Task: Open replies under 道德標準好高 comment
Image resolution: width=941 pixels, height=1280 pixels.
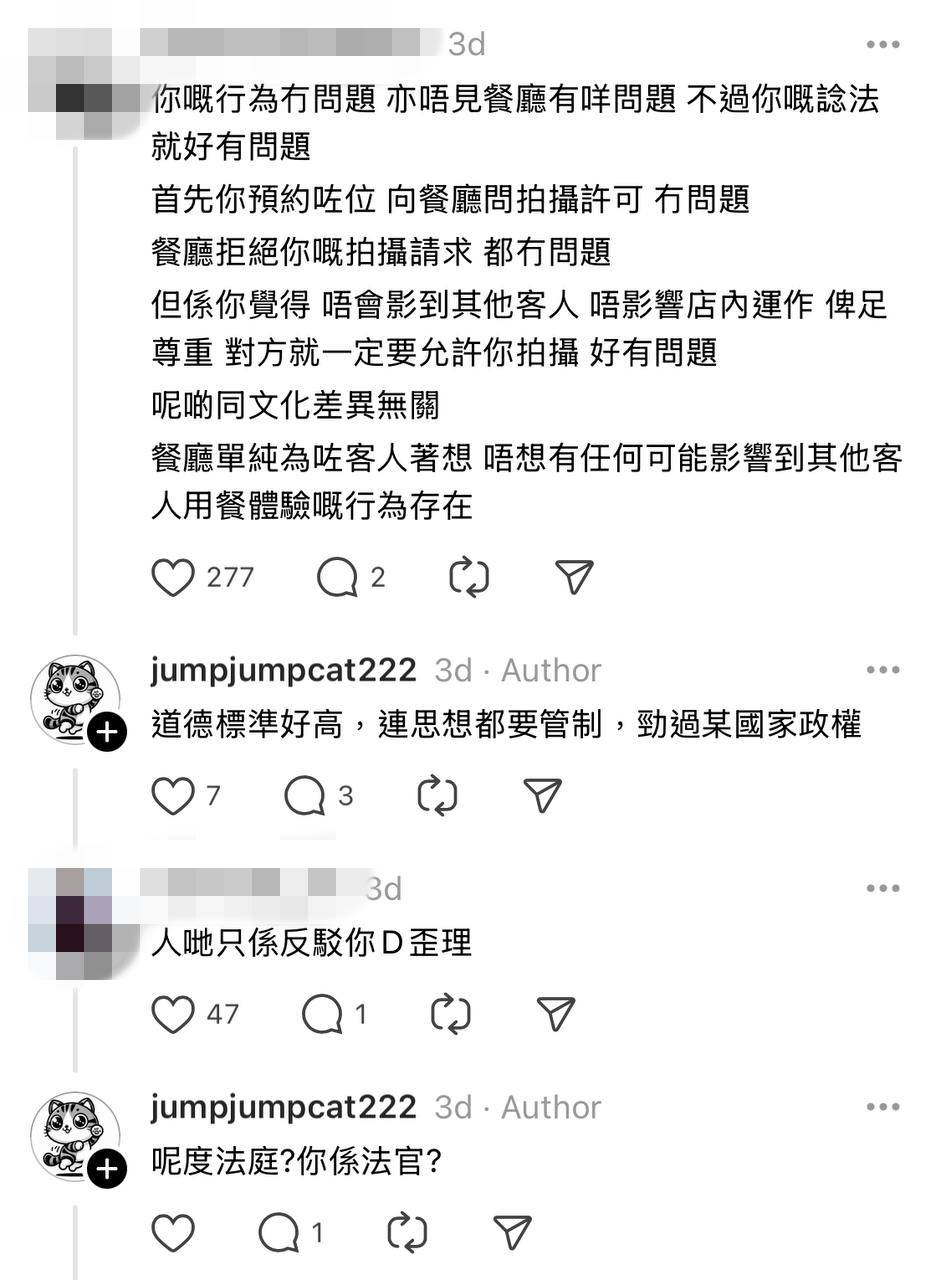Action: point(305,796)
